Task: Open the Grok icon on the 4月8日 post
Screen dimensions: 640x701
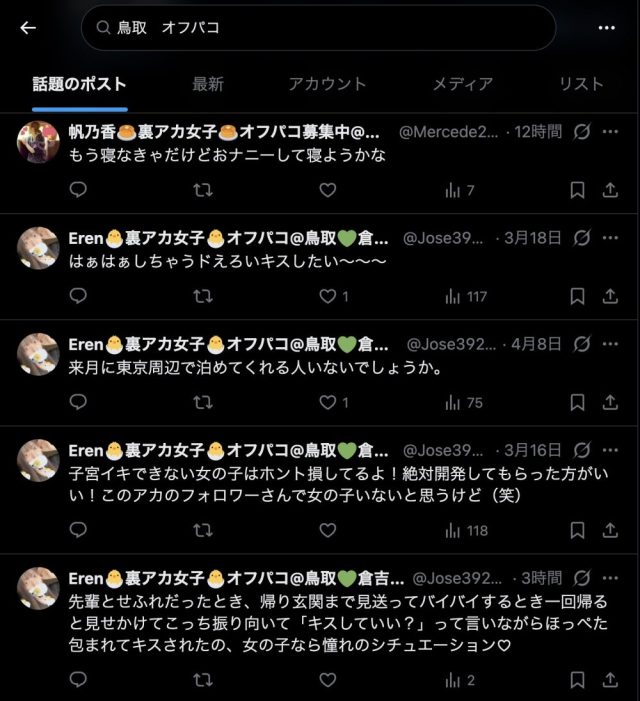Action: coord(581,344)
